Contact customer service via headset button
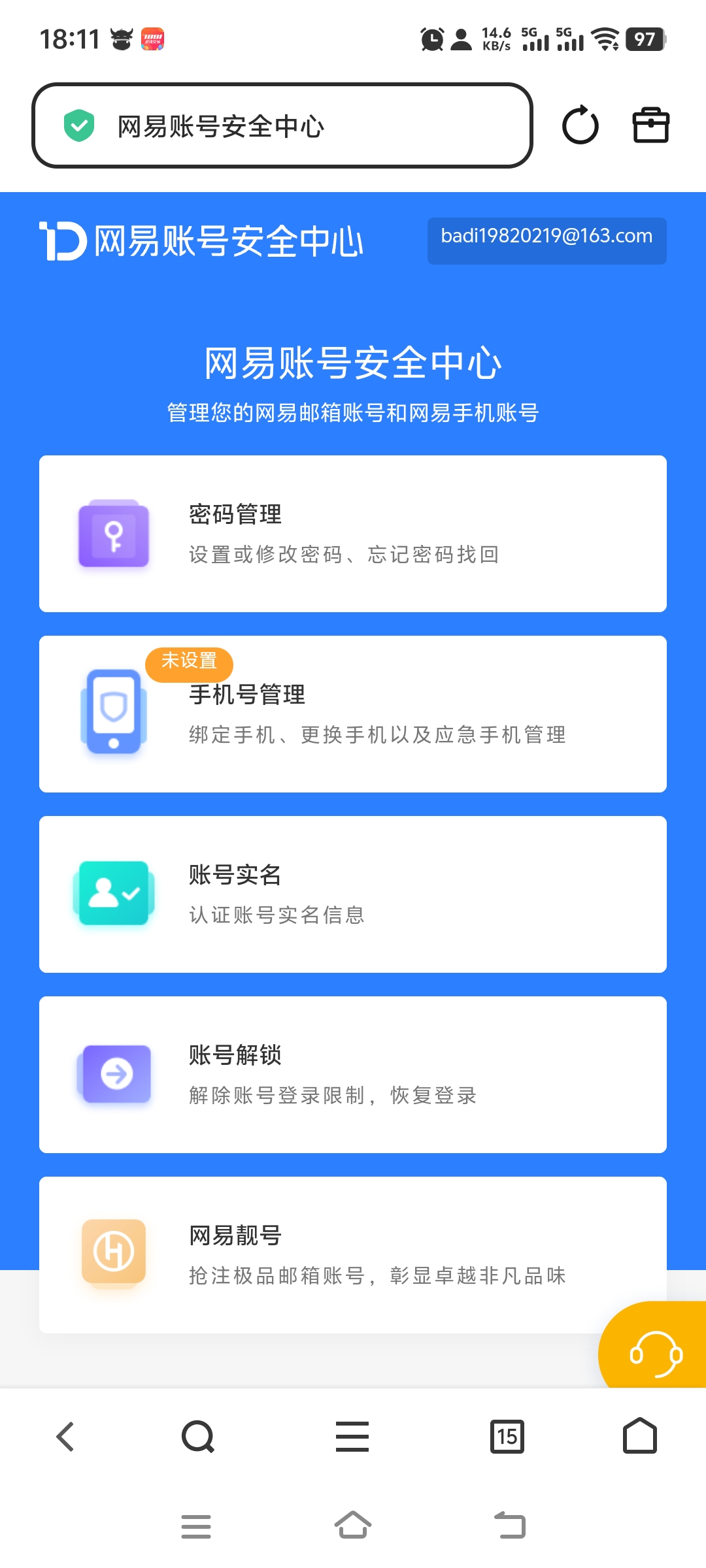Image resolution: width=706 pixels, height=1568 pixels. [x=655, y=1351]
